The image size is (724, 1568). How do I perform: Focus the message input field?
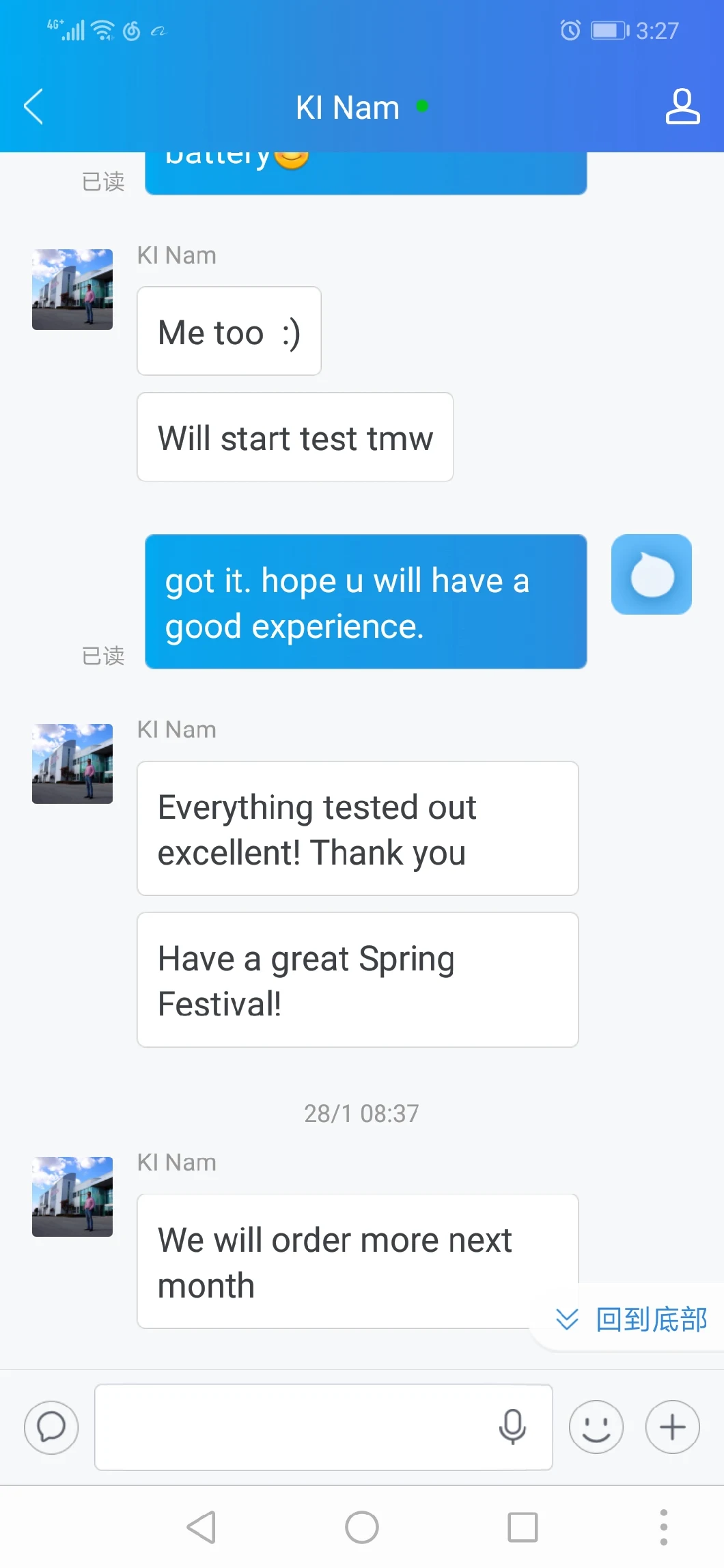[294, 1427]
